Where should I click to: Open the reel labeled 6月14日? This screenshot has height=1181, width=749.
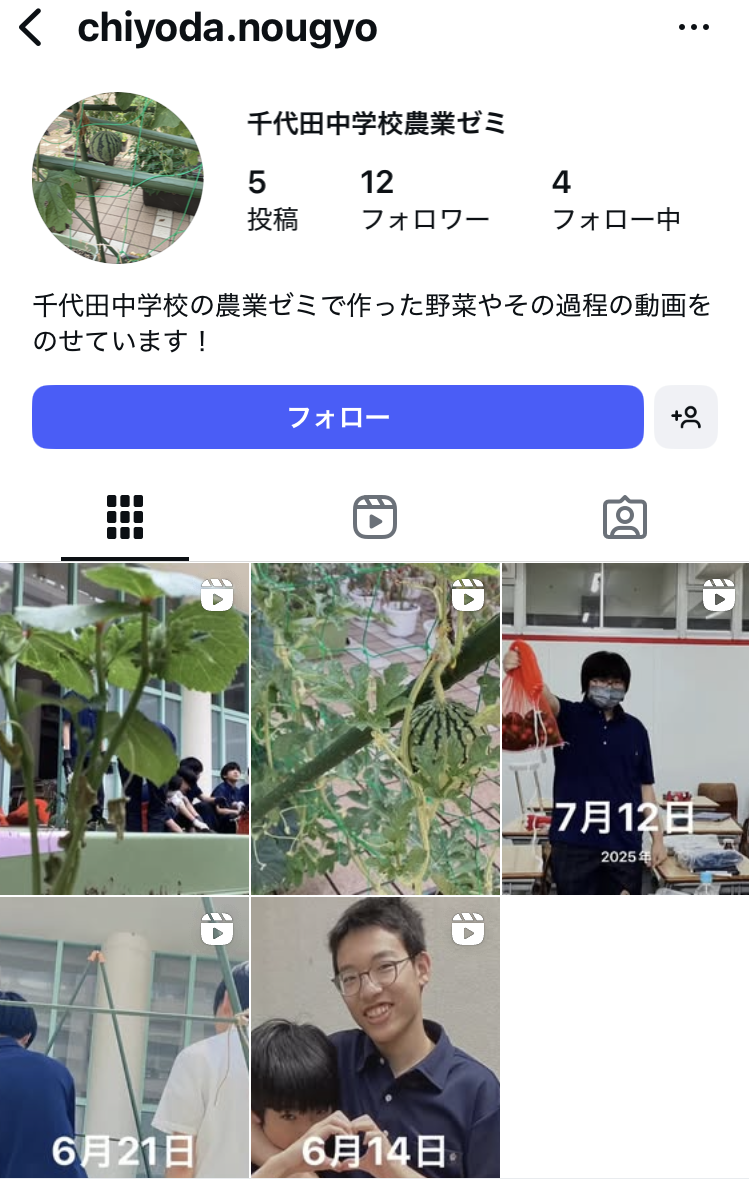coord(375,1037)
